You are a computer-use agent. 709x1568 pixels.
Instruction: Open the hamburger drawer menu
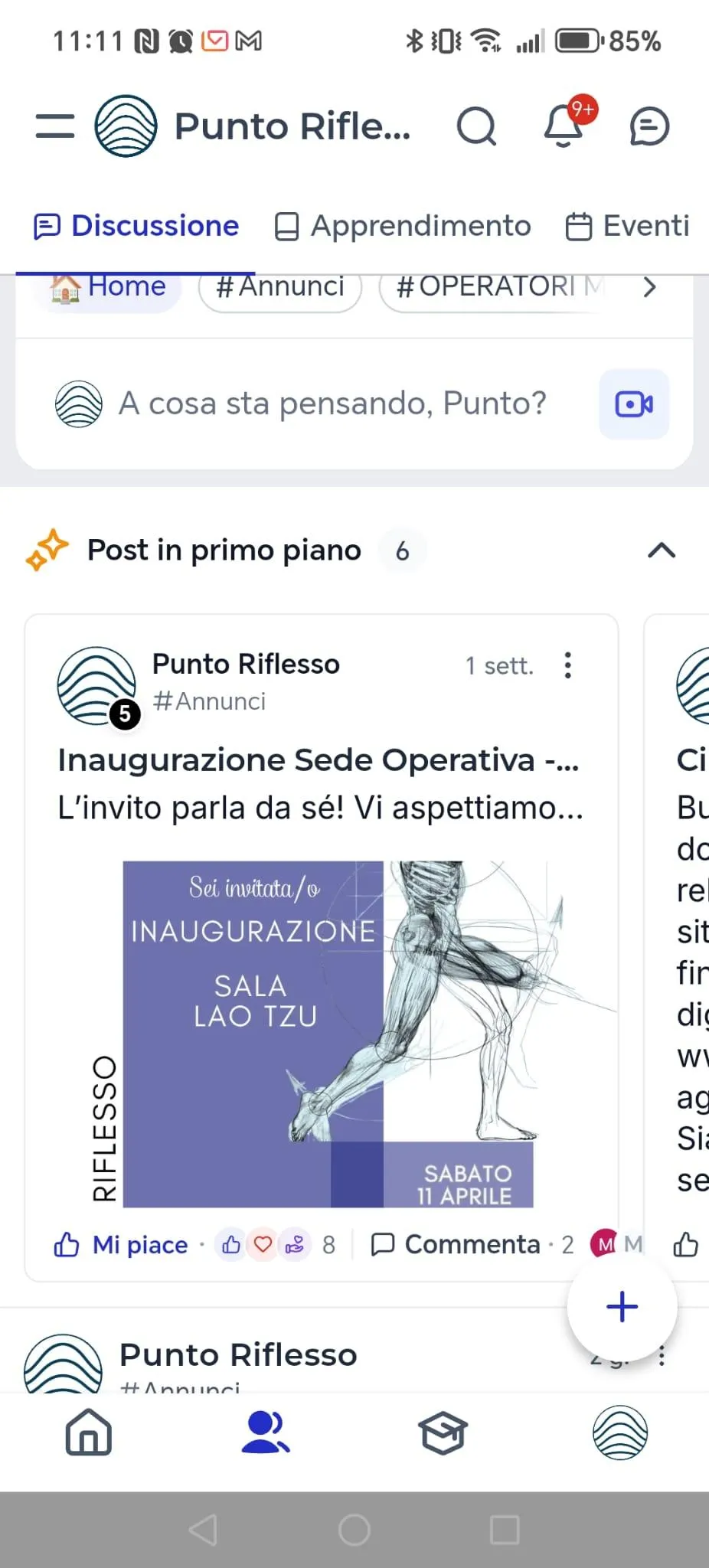click(x=55, y=126)
